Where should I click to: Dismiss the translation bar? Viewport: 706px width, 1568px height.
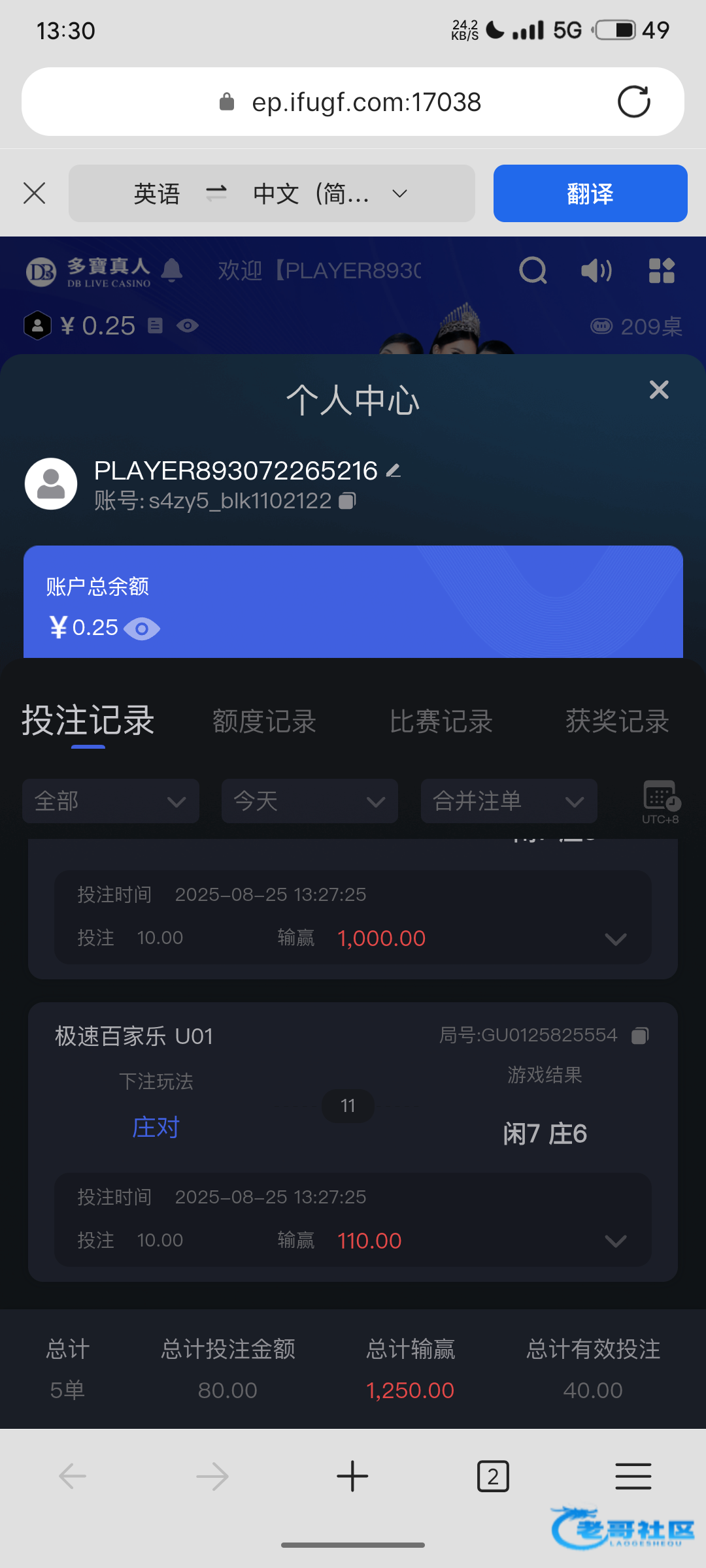[x=34, y=193]
